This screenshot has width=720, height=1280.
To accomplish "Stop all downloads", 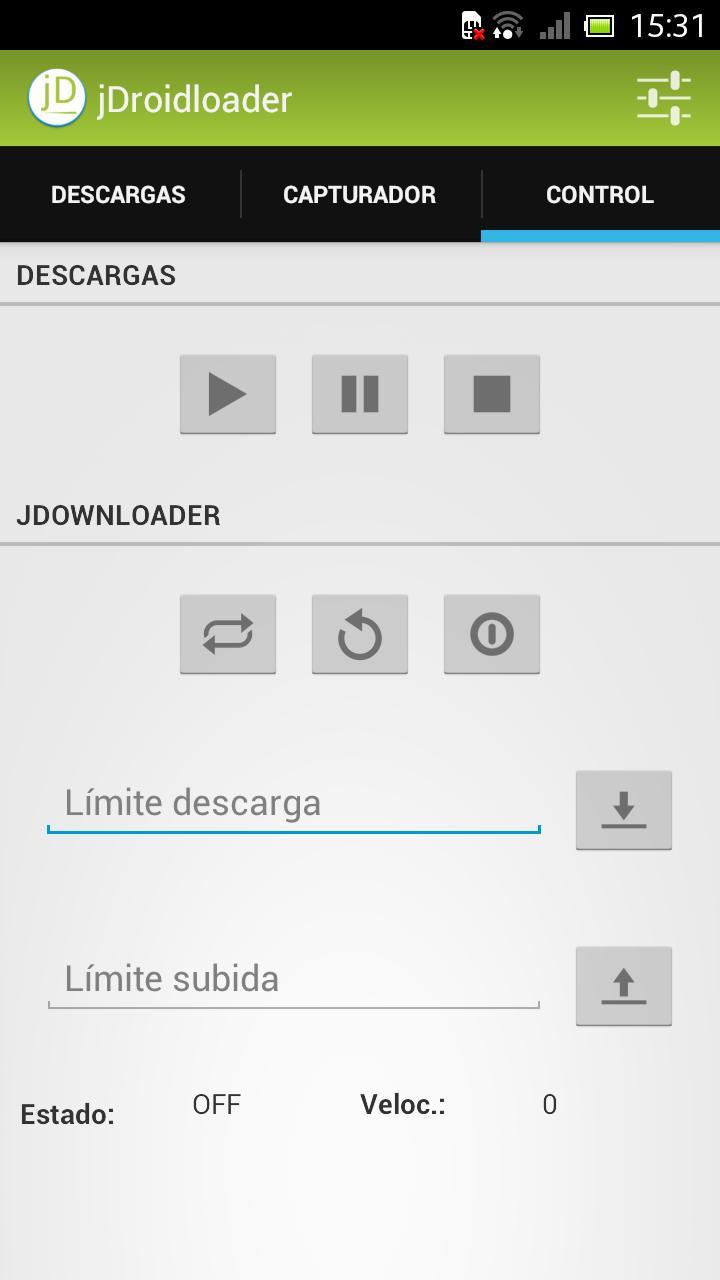I will [x=491, y=393].
